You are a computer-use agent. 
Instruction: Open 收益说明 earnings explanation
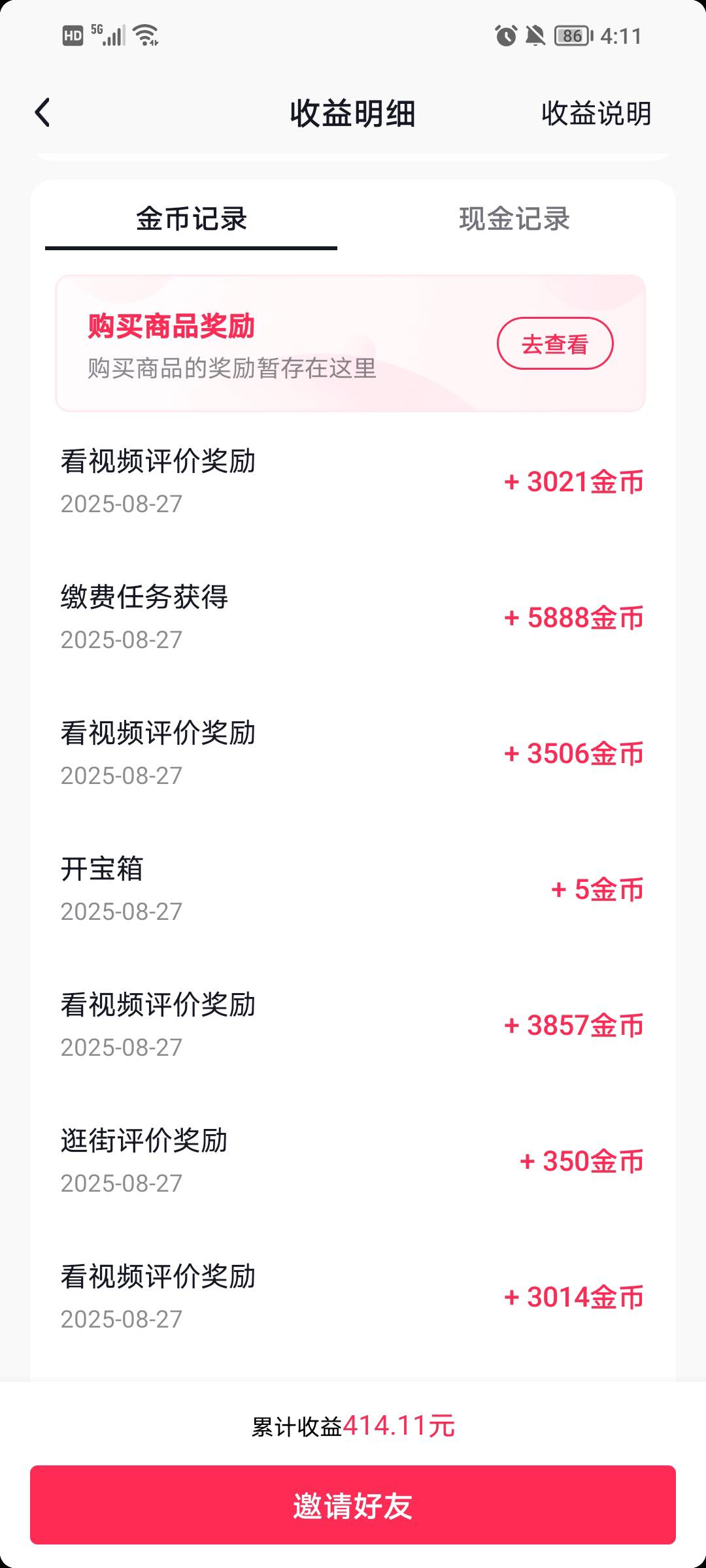(x=596, y=114)
